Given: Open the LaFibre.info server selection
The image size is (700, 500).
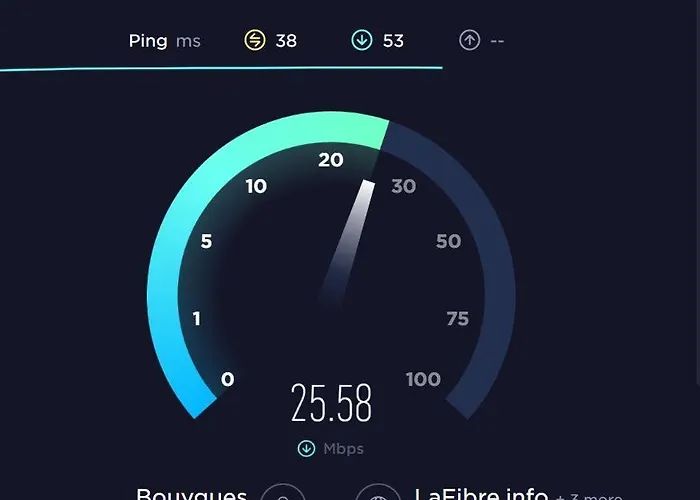Looking at the screenshot, I should [480, 495].
